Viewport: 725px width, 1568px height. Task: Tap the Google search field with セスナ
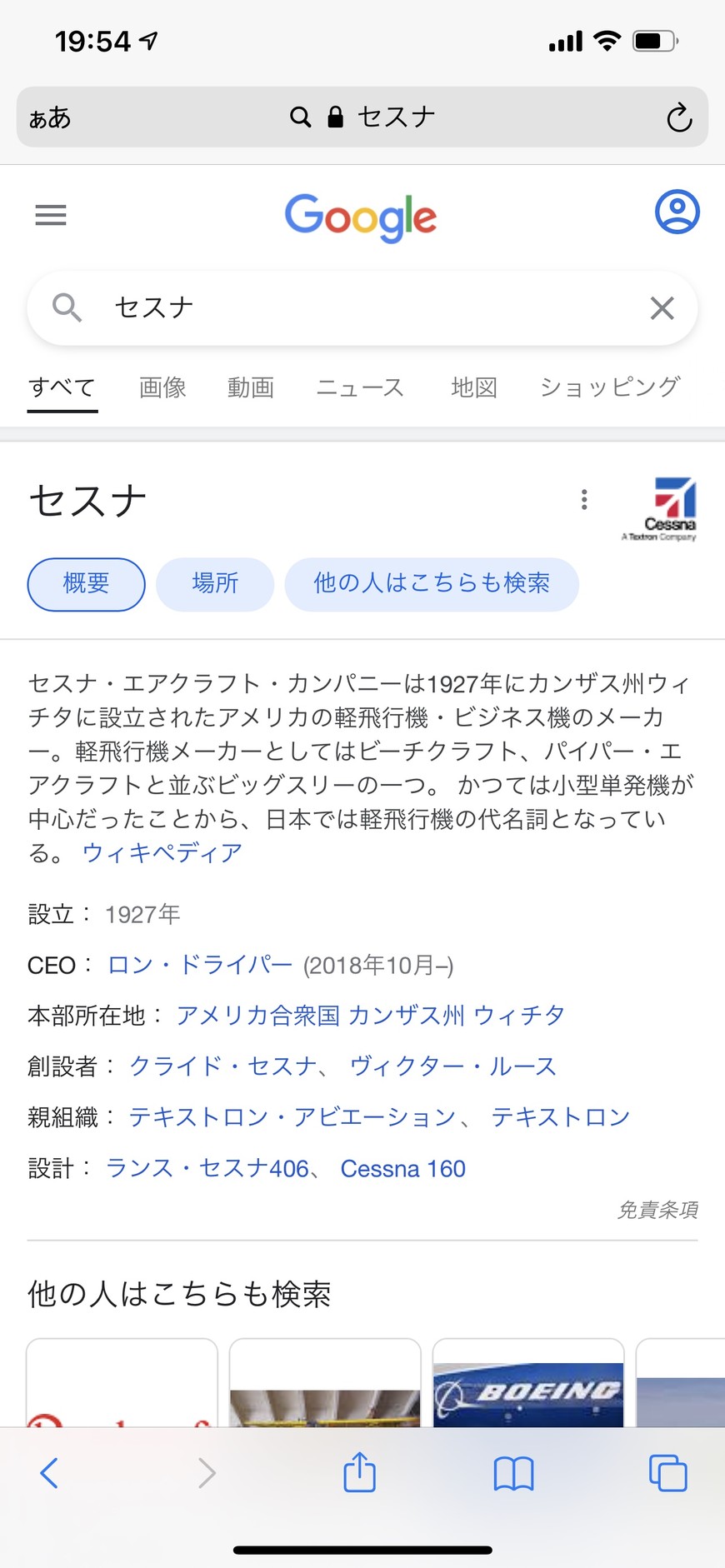click(x=362, y=308)
